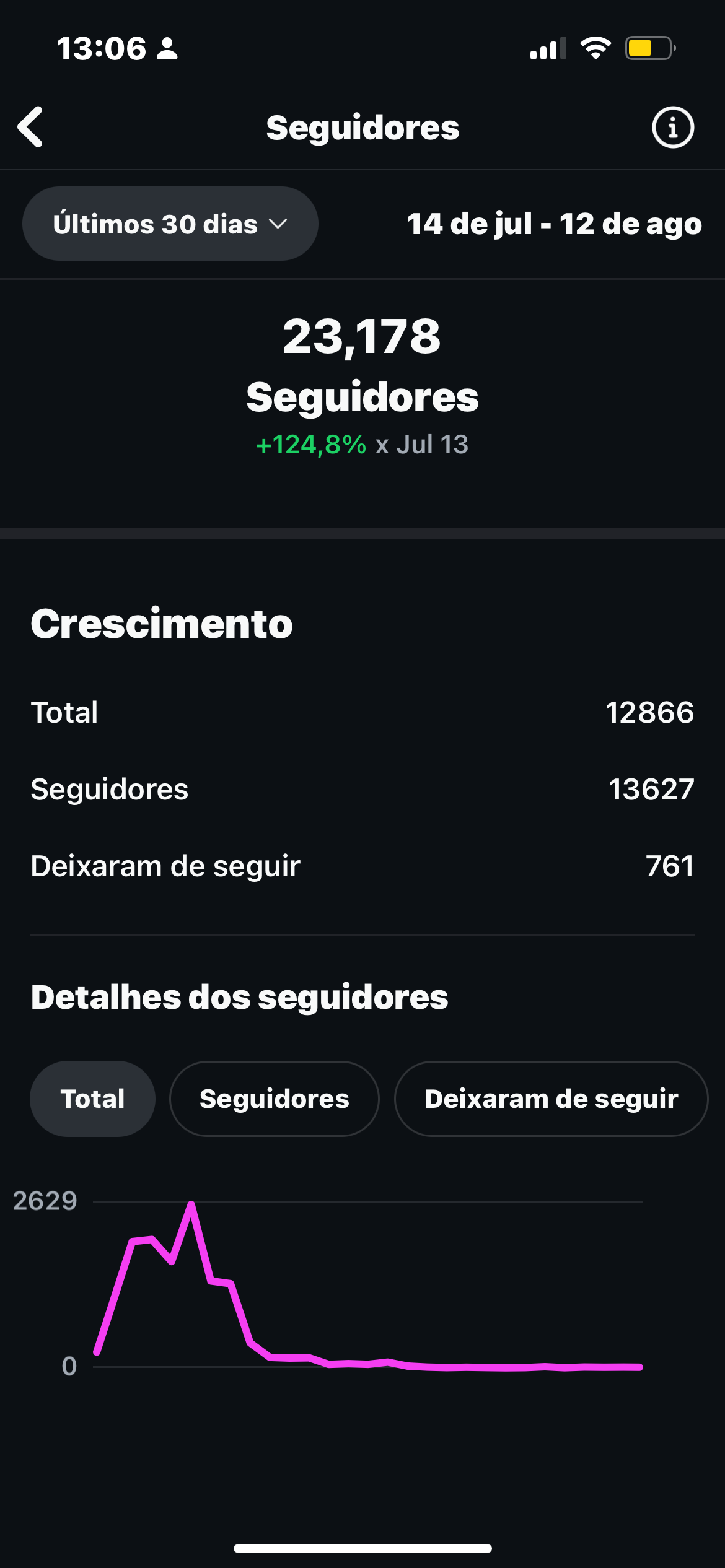Expand the Últimos 30 dias period dropdown
The height and width of the screenshot is (1568, 725).
click(x=170, y=224)
